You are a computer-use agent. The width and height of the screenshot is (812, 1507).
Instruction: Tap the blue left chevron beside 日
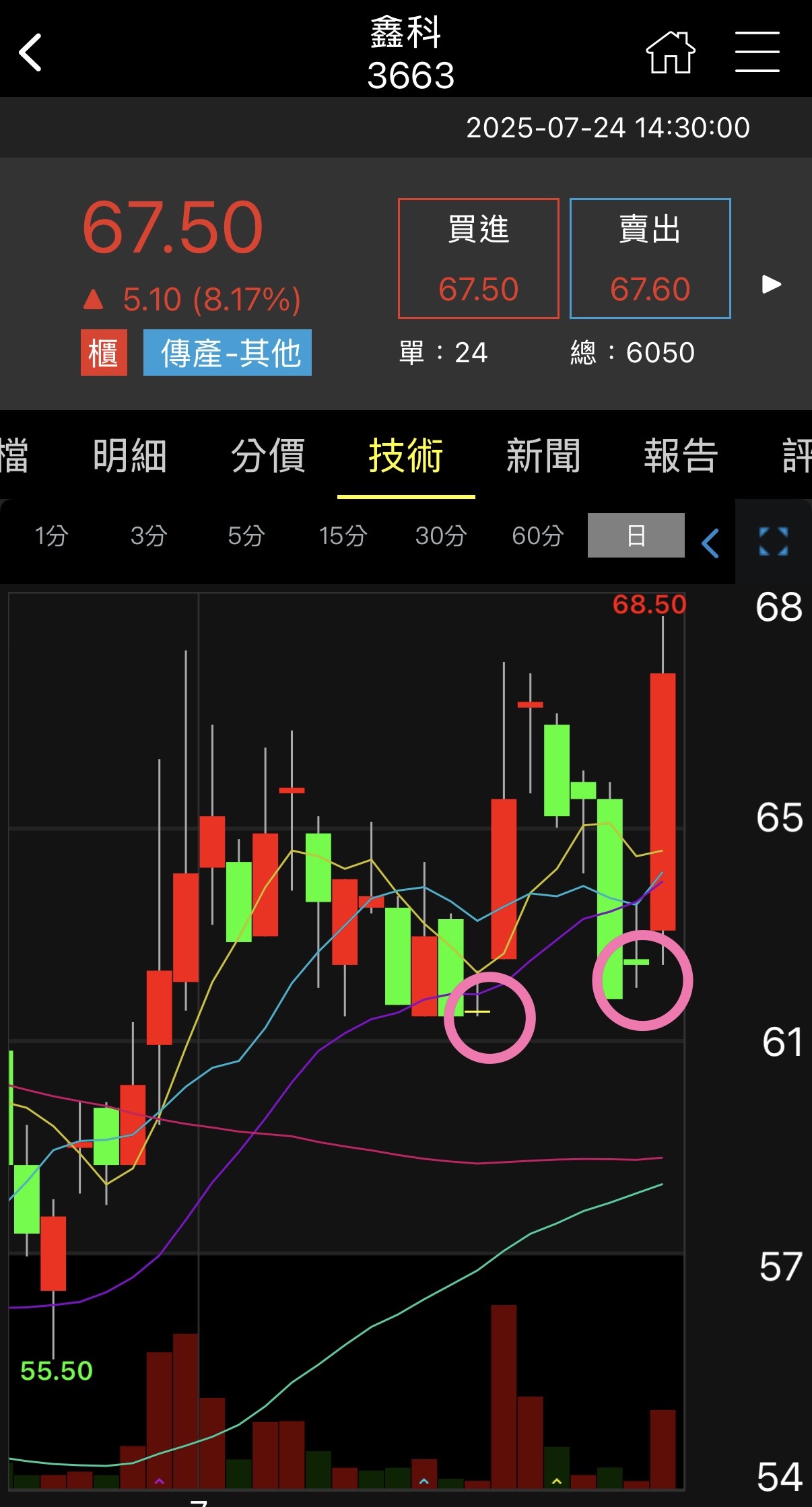(x=710, y=543)
